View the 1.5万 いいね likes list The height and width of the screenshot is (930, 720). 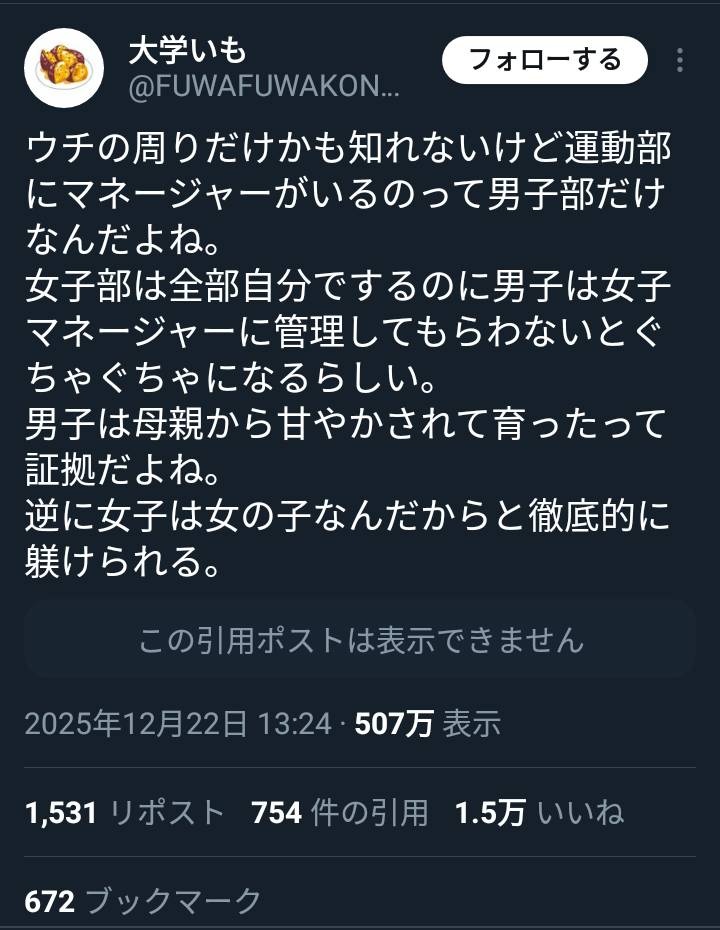(539, 813)
